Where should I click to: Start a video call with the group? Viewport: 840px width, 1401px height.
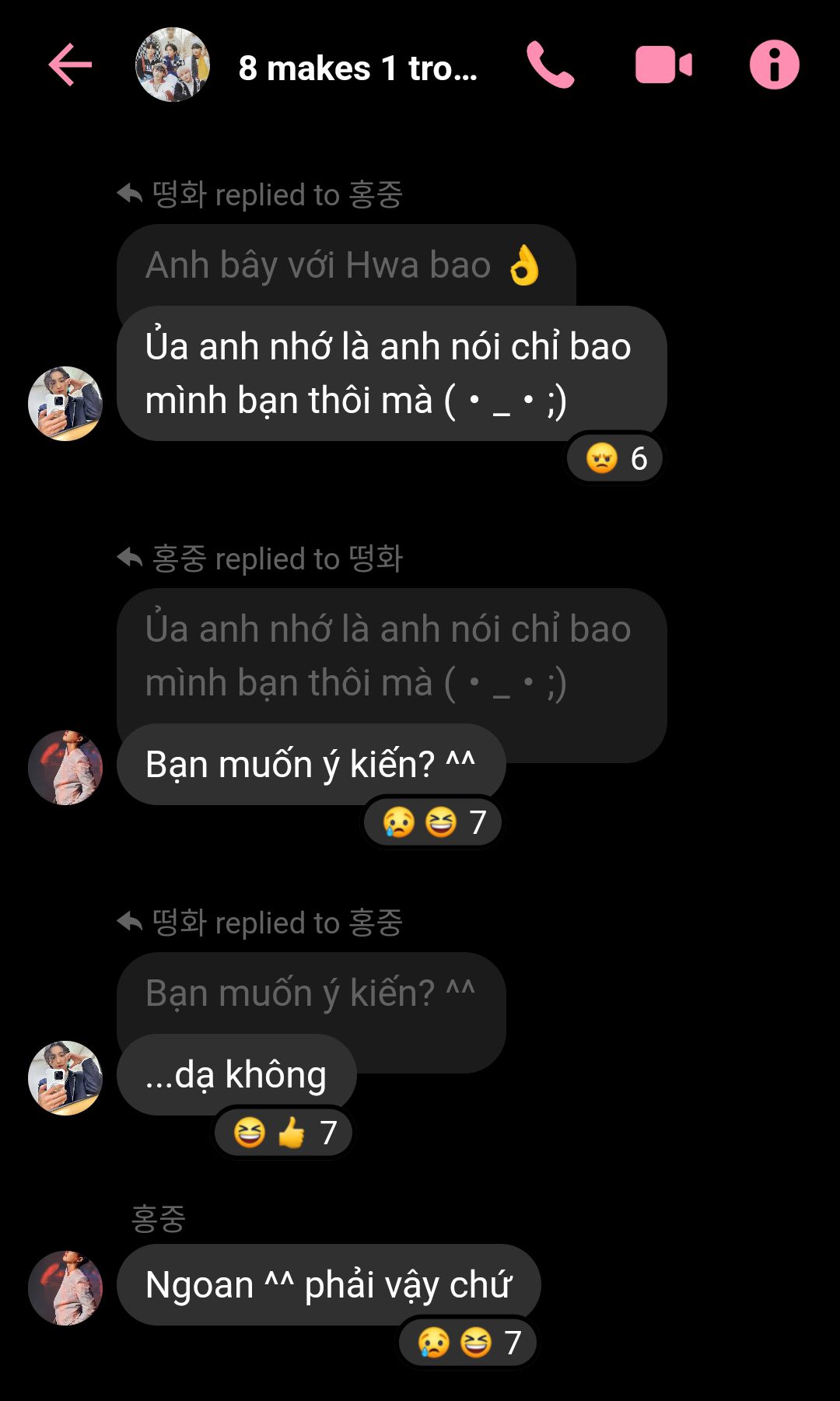pos(663,65)
